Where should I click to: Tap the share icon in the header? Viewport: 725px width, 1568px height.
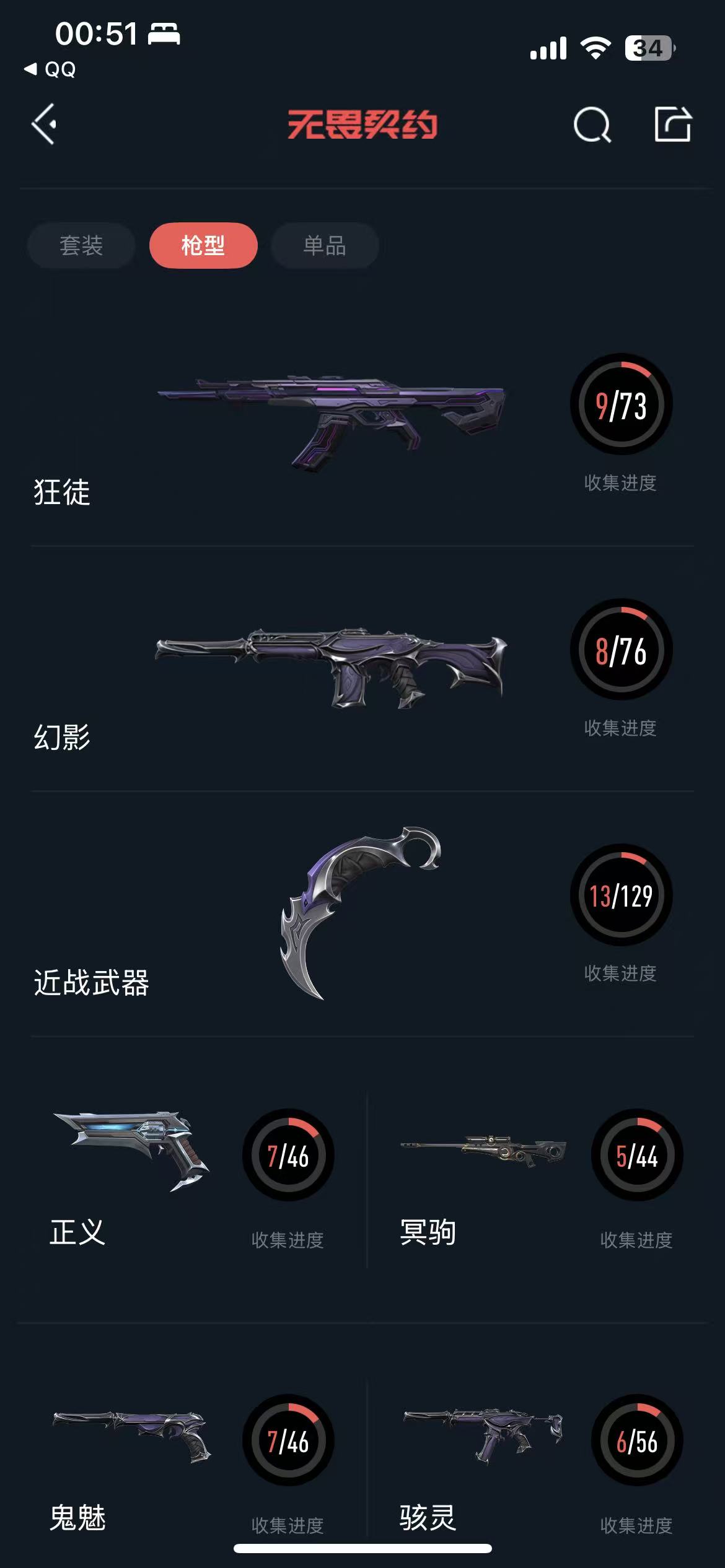(673, 124)
